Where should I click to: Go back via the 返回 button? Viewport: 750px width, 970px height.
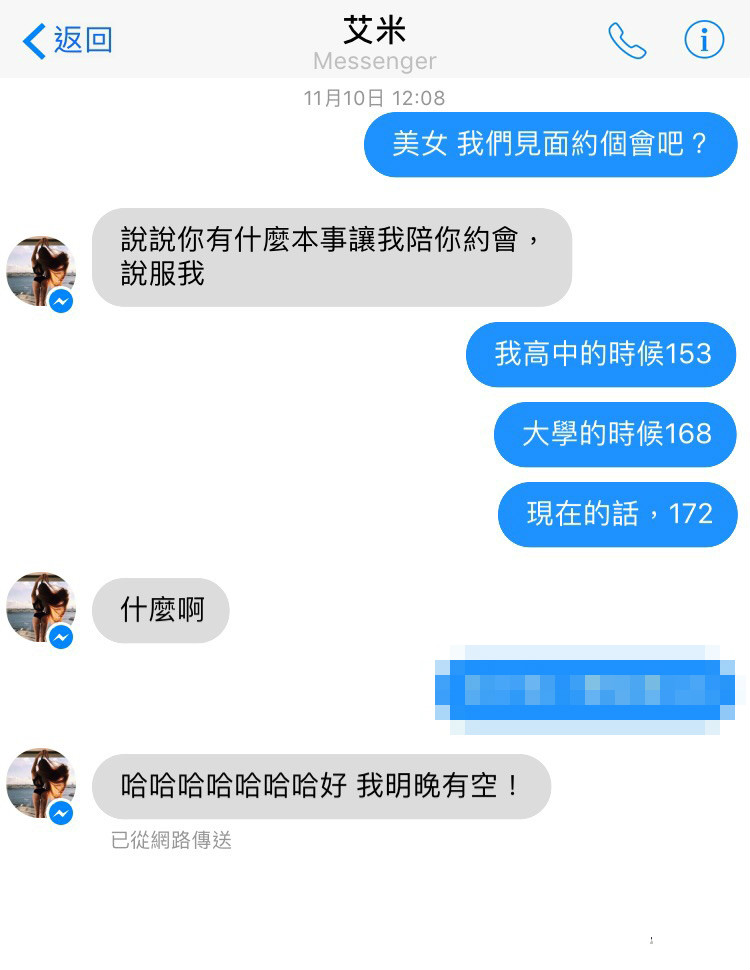[67, 40]
